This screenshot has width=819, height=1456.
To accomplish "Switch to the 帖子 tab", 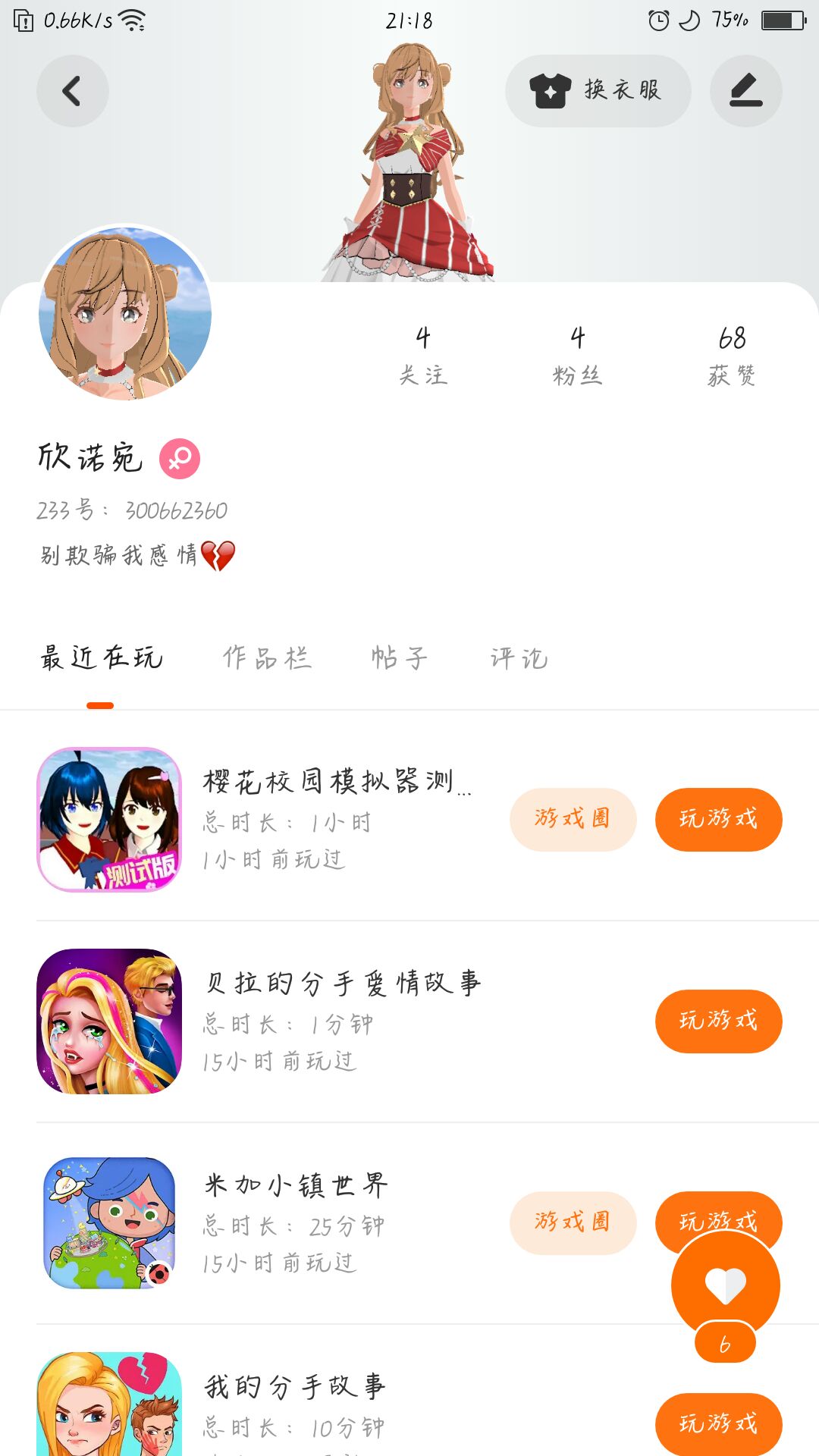I will [x=400, y=657].
